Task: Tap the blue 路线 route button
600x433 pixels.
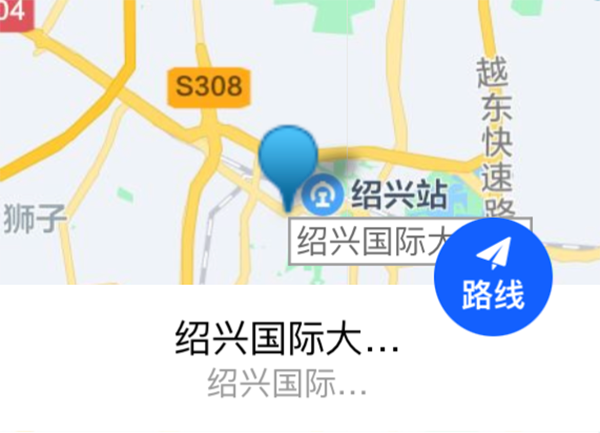Action: 493,275
